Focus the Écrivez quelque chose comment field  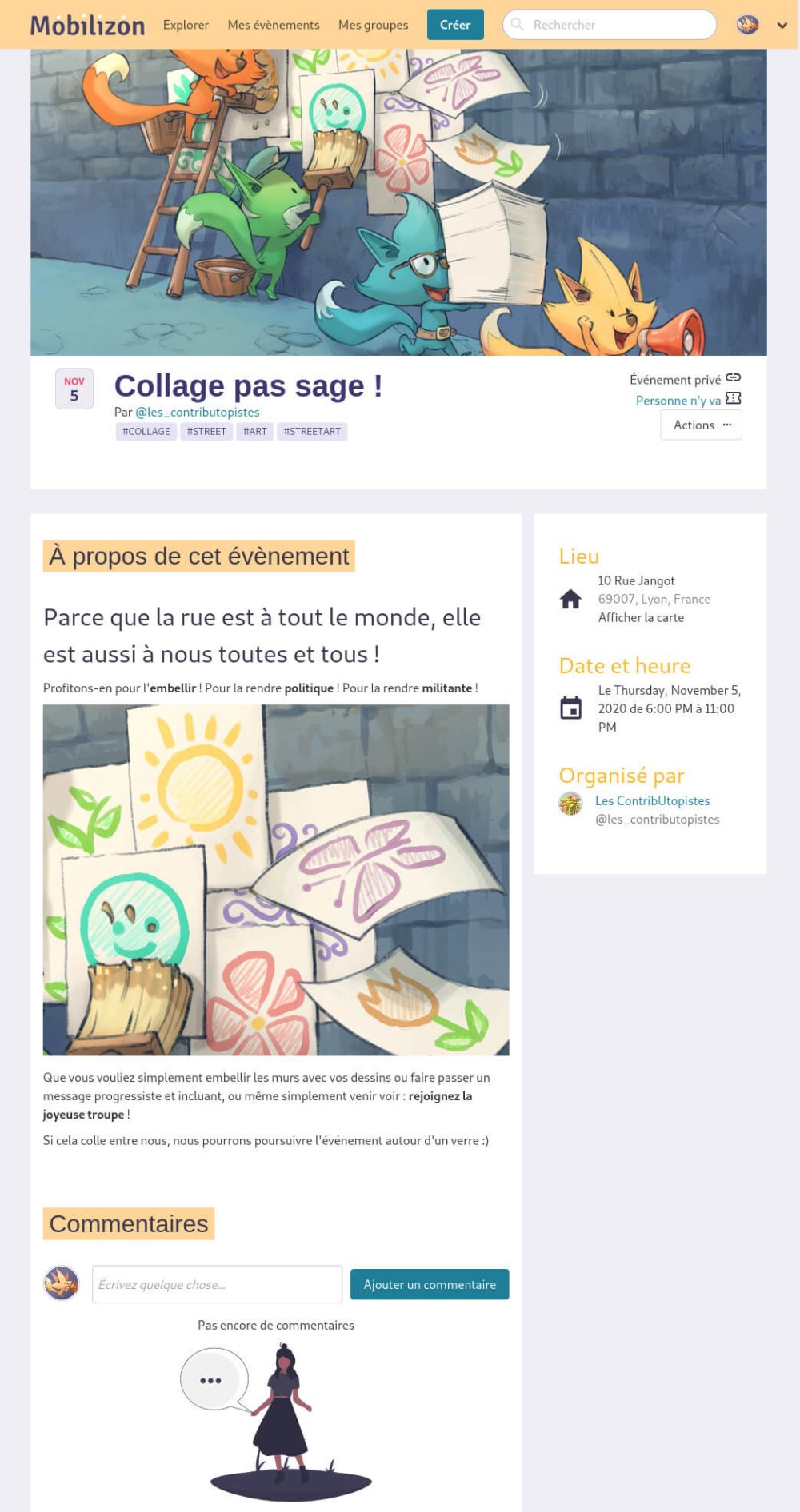pos(217,1284)
